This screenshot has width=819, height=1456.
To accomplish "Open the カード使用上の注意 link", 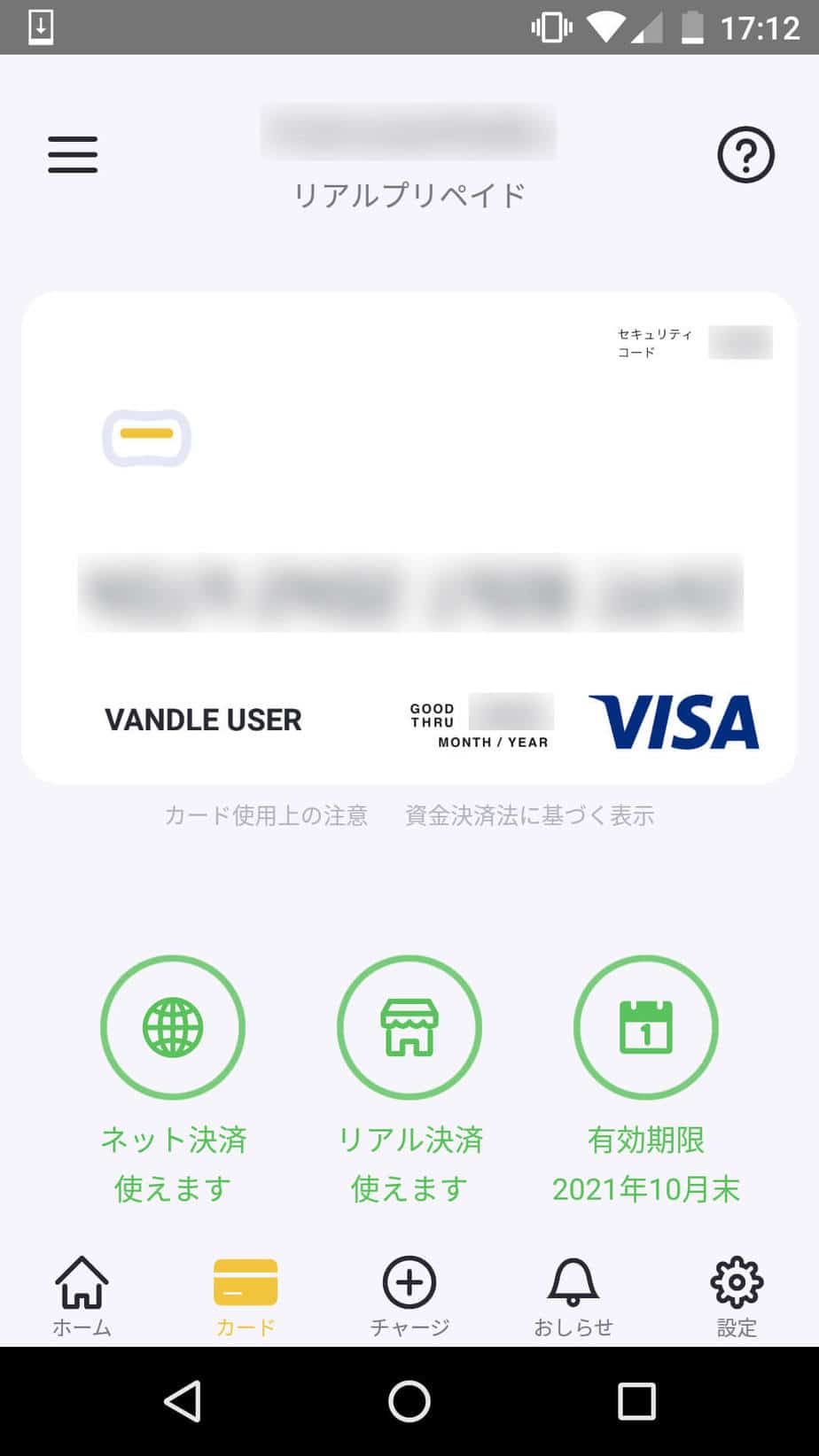I will point(266,815).
